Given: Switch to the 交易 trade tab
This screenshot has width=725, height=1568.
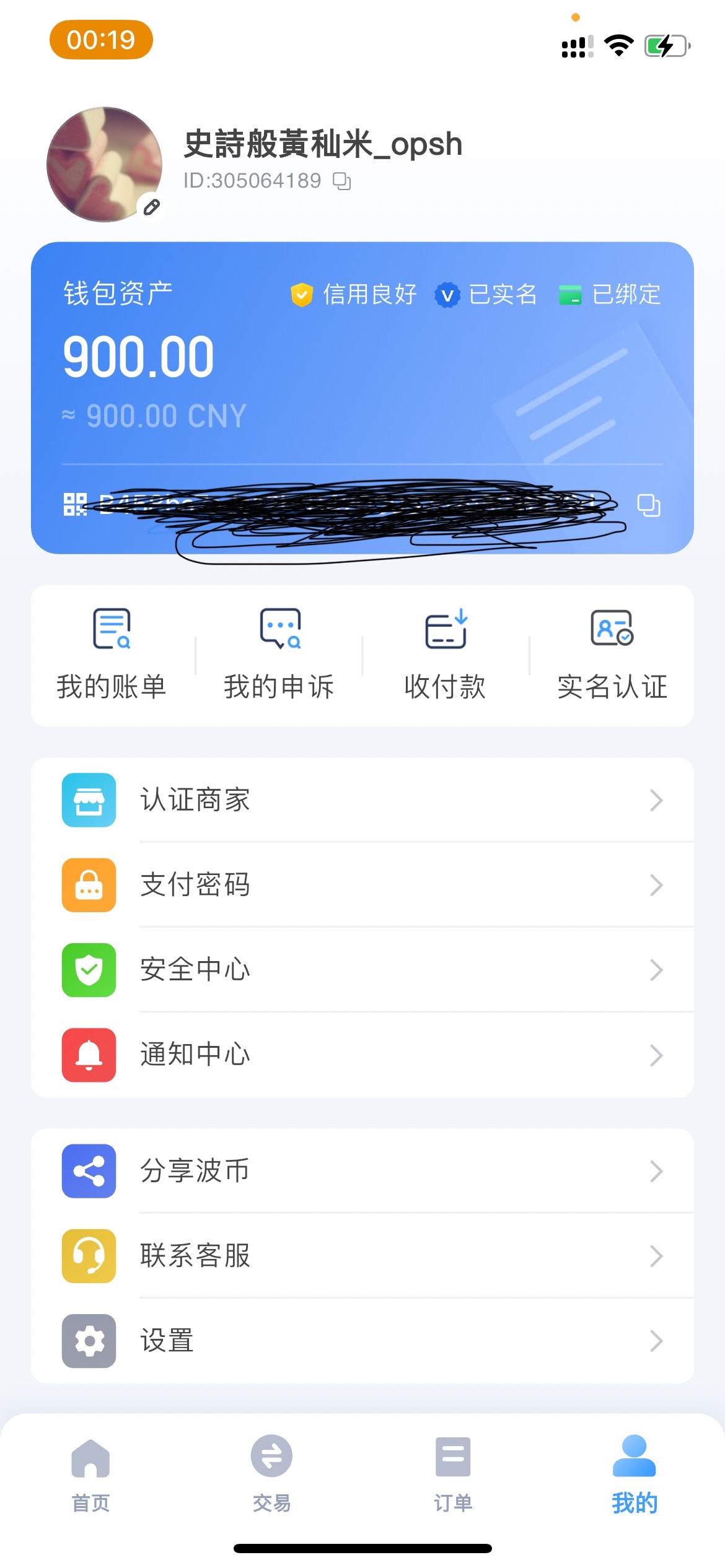Looking at the screenshot, I should tap(271, 1474).
